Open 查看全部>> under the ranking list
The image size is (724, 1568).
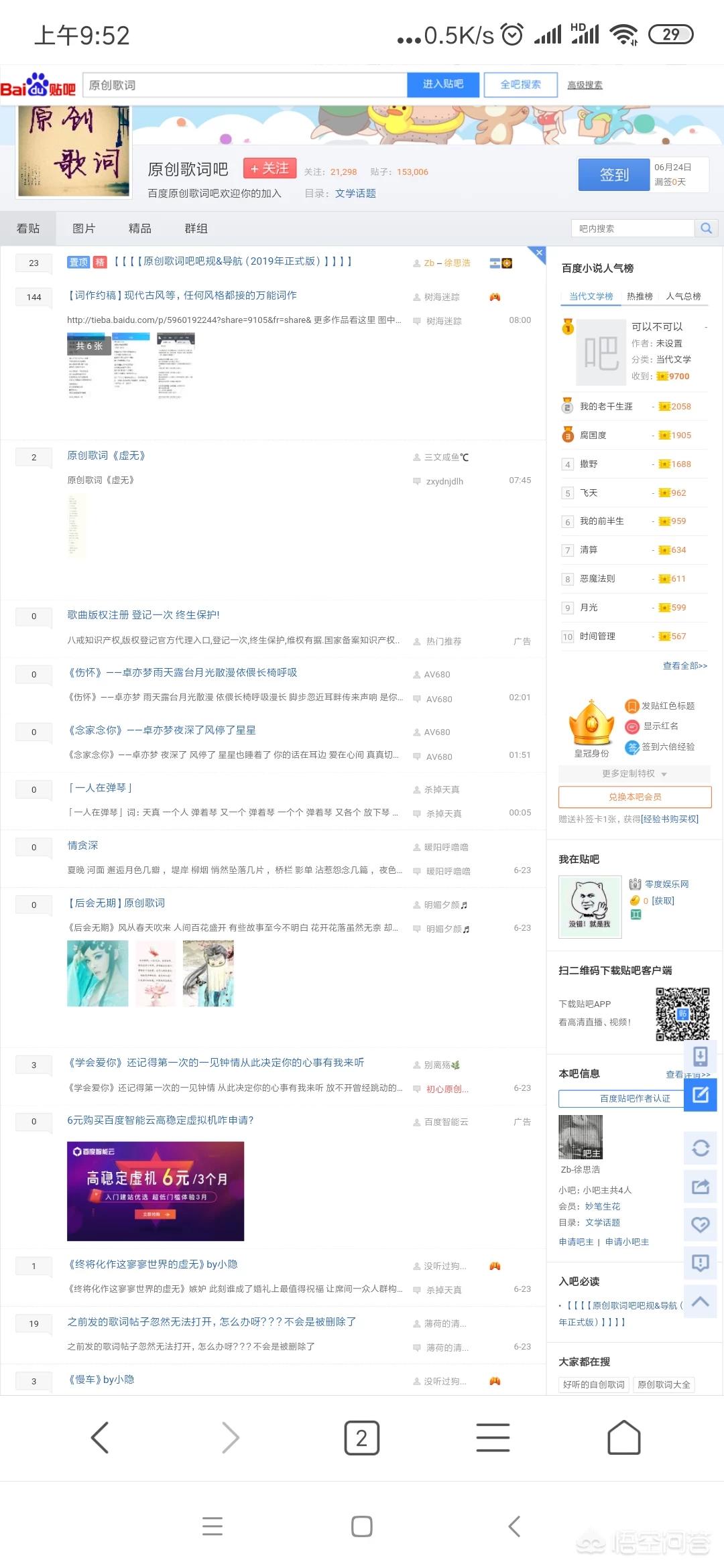[684, 665]
